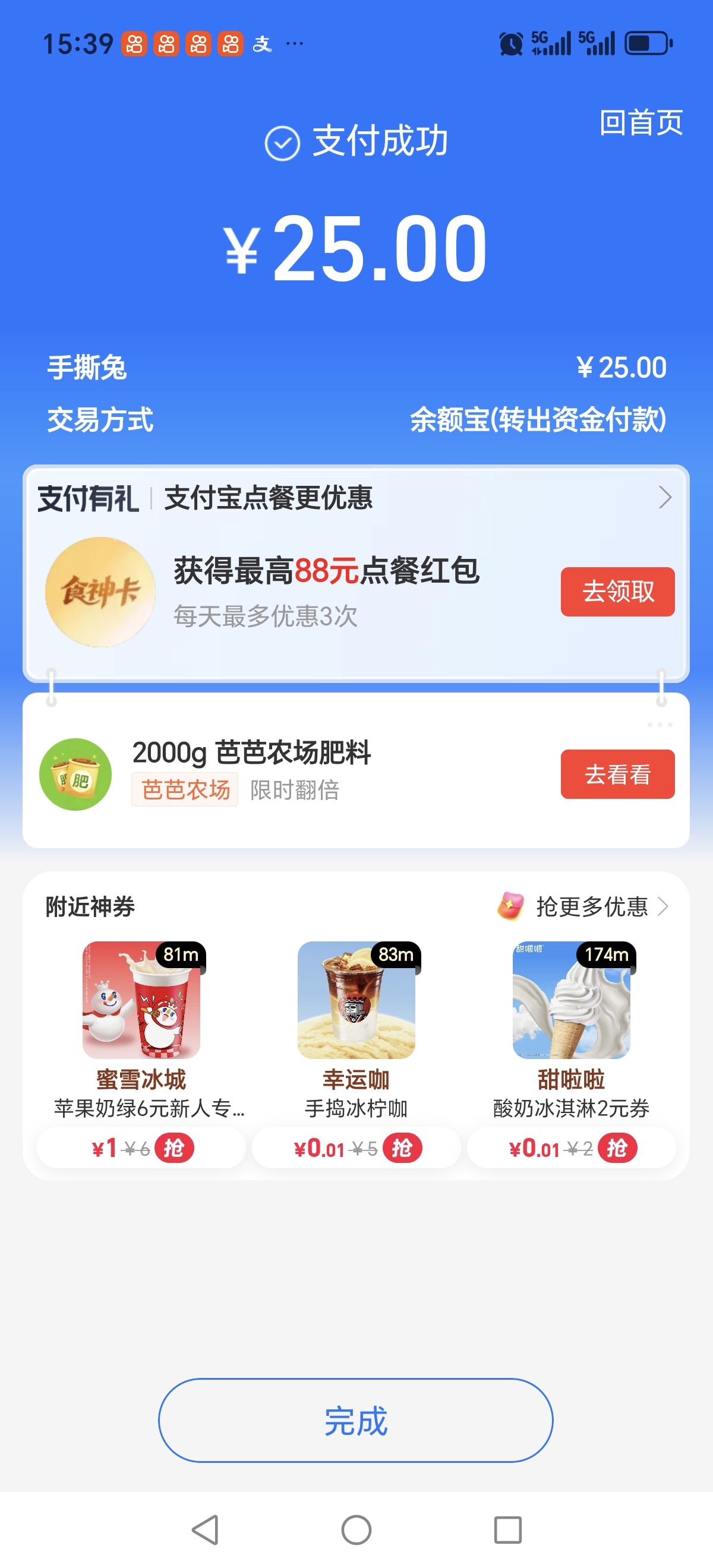Click the 去领取 claim button
The image size is (713, 1568).
(x=617, y=591)
